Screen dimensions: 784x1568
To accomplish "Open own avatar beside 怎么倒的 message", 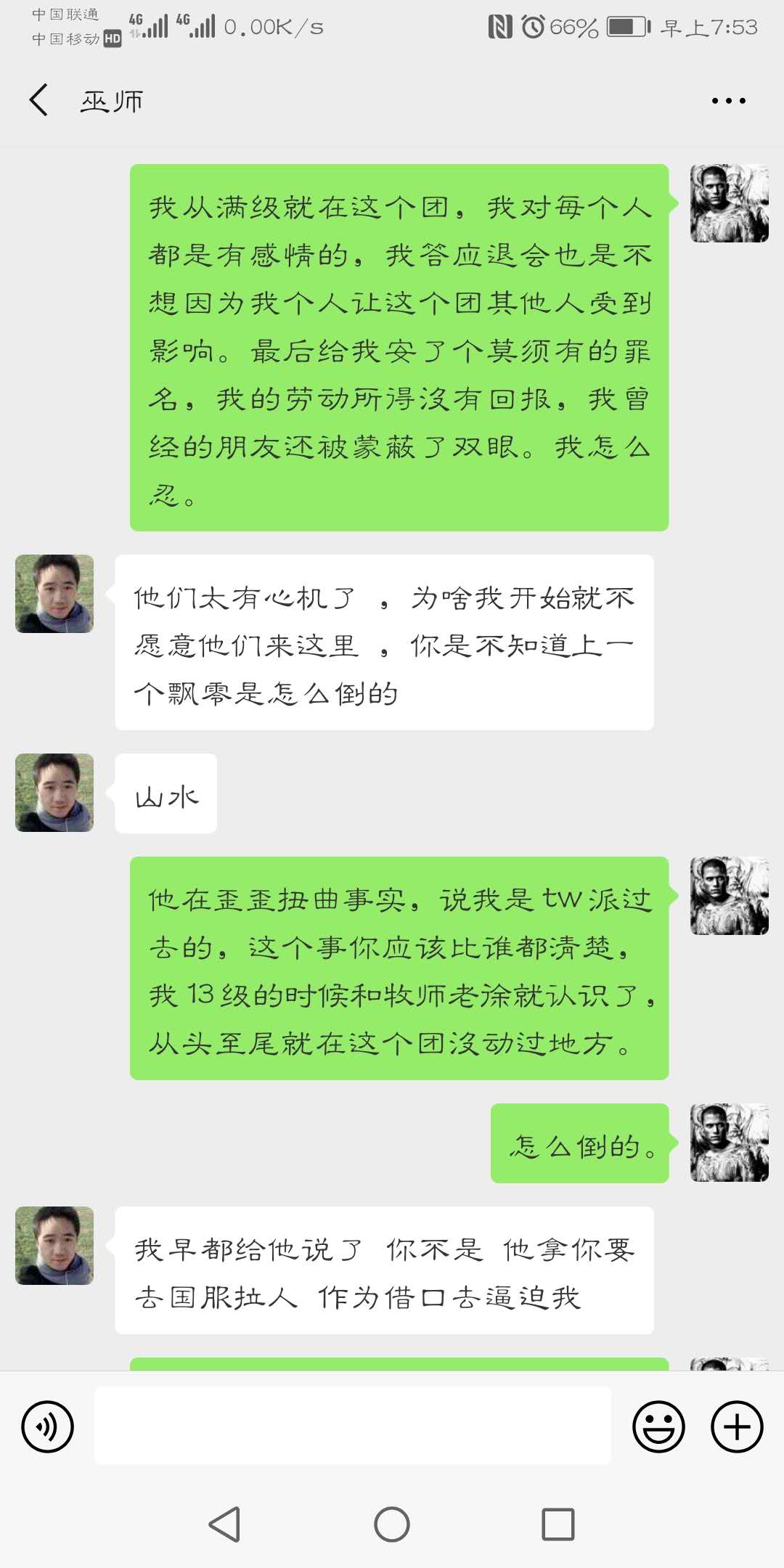I will click(x=729, y=1143).
